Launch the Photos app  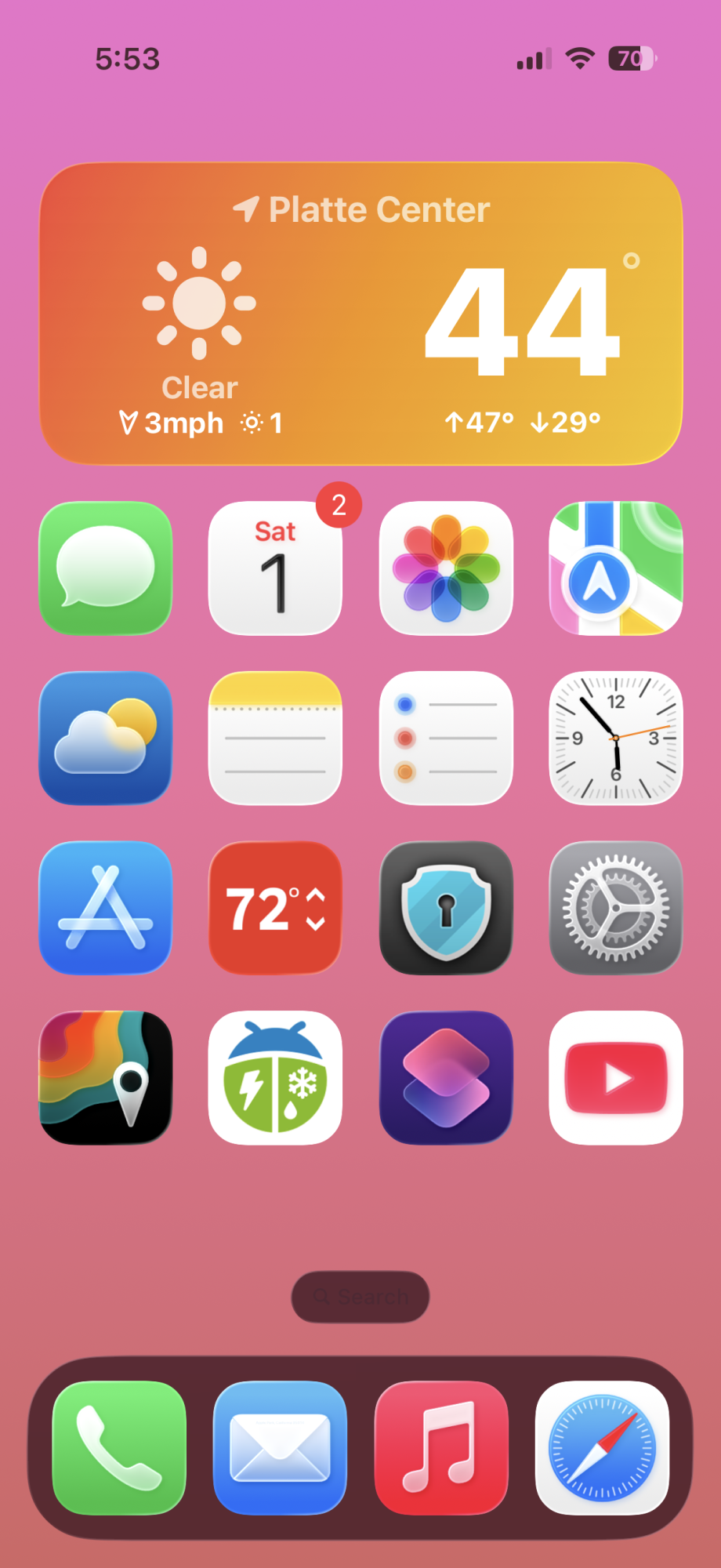(x=445, y=568)
